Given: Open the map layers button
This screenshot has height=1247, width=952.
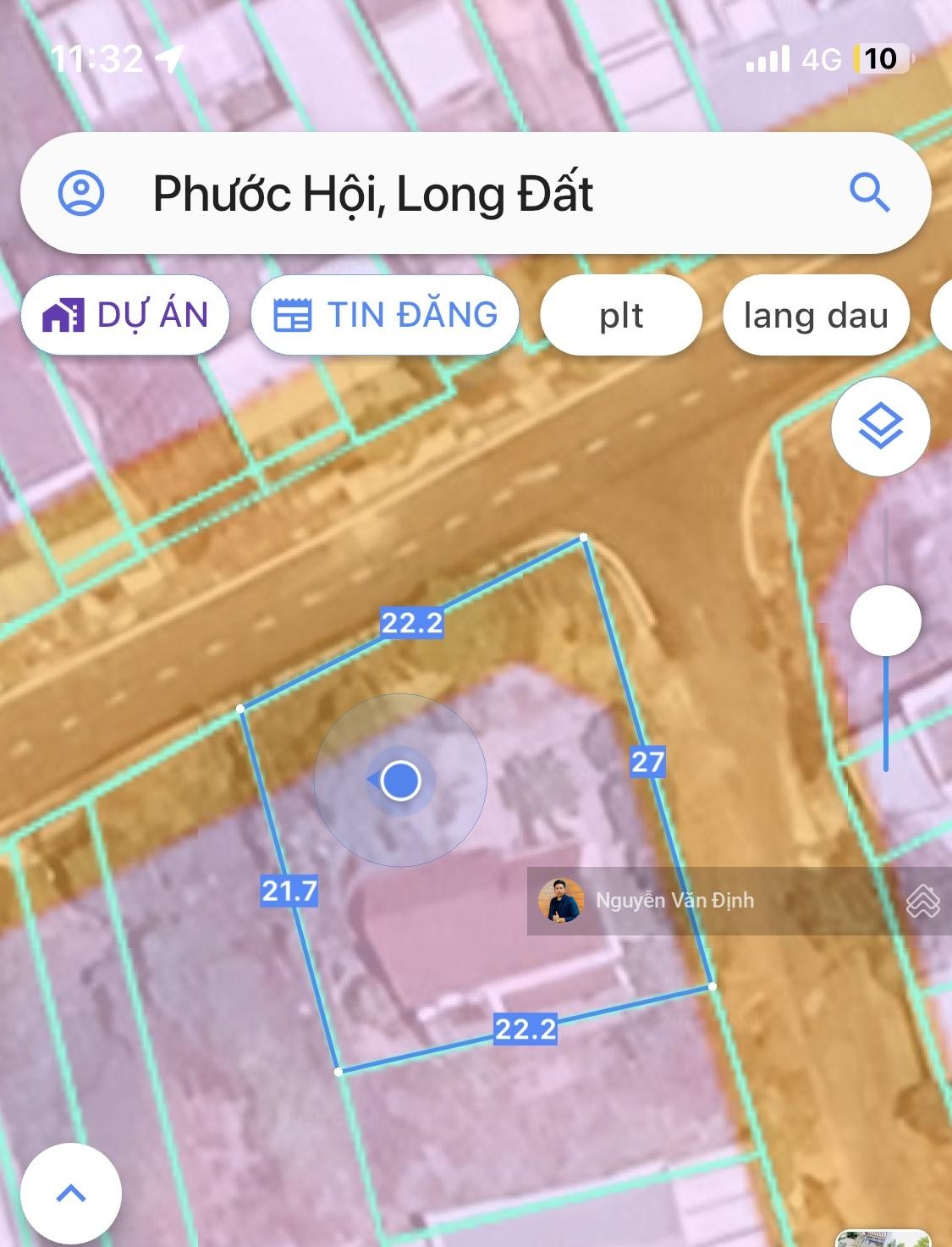Looking at the screenshot, I should tap(881, 426).
